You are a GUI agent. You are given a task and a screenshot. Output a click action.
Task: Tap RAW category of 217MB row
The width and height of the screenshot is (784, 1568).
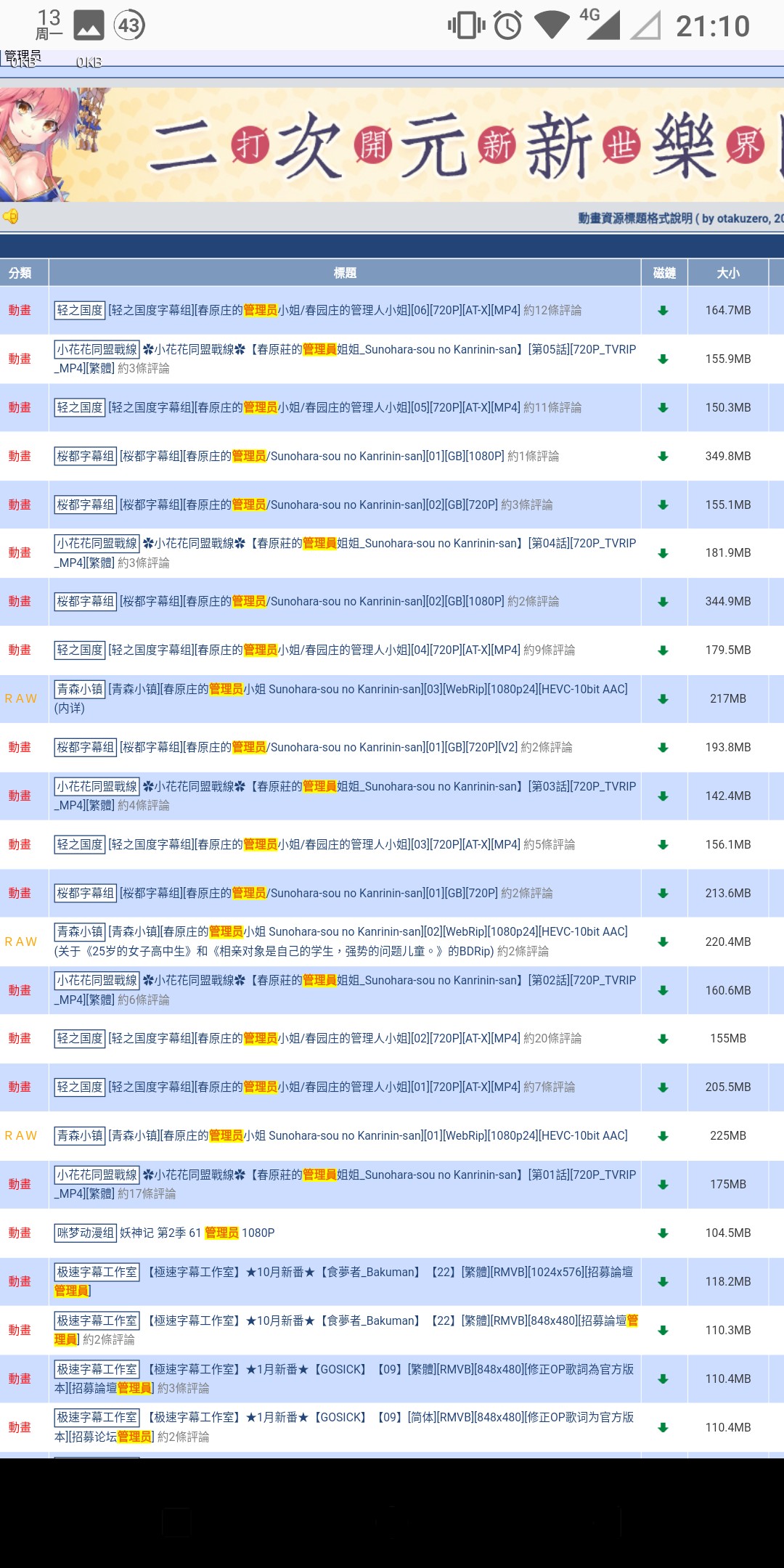click(x=20, y=699)
